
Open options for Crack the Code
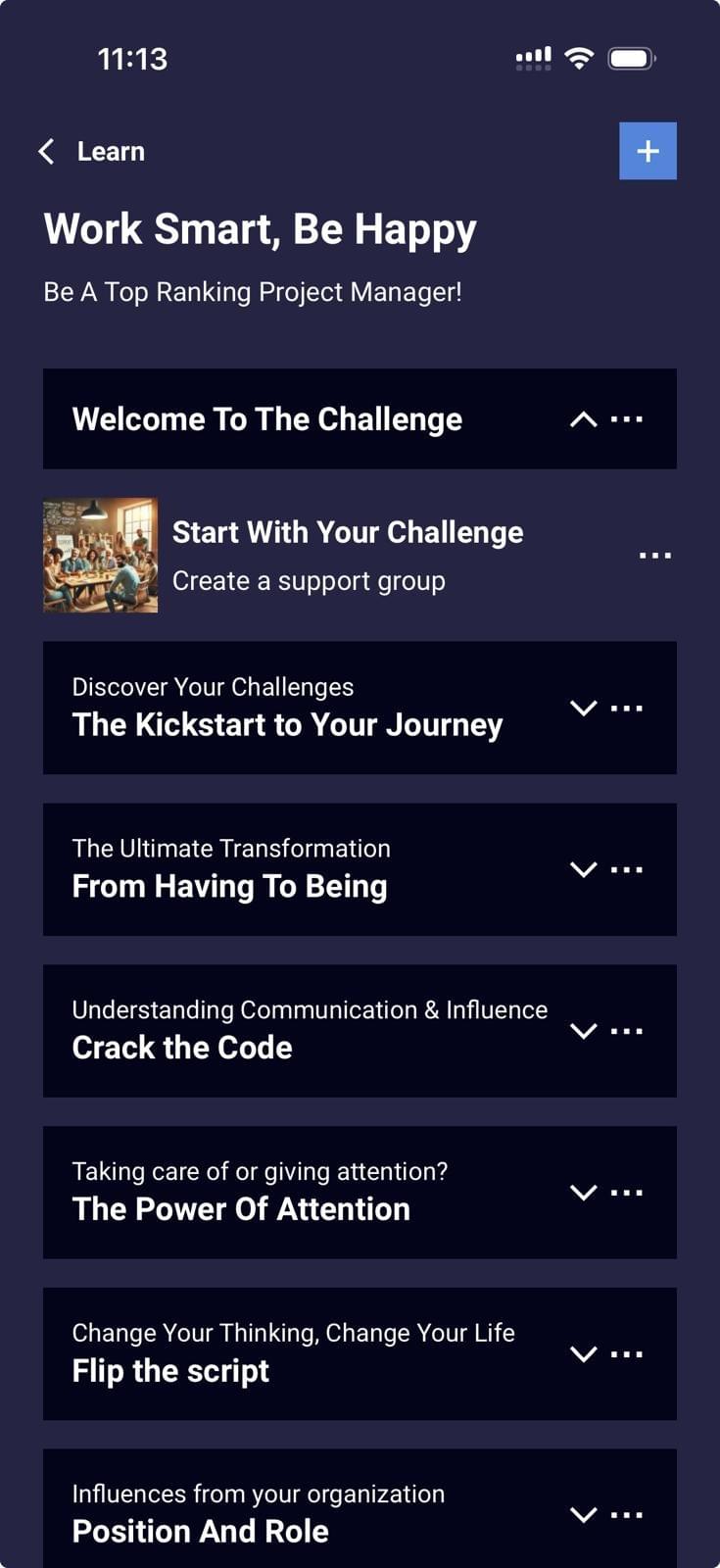tap(627, 1031)
